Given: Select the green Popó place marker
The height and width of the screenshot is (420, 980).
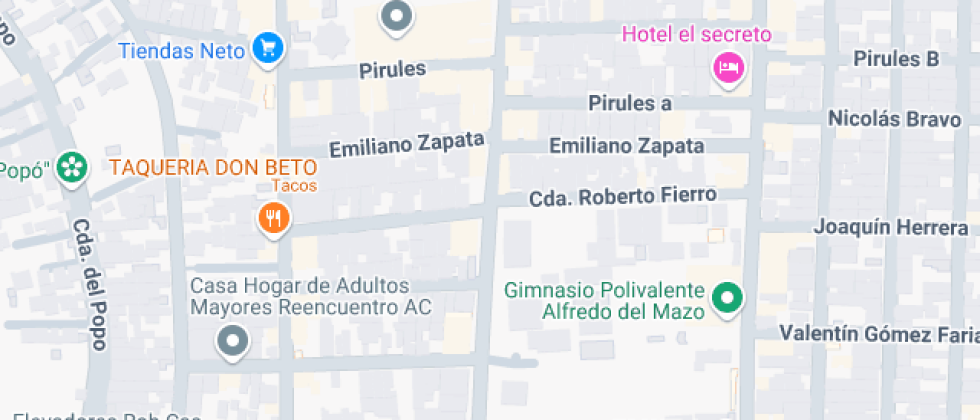Looking at the screenshot, I should (x=71, y=167).
